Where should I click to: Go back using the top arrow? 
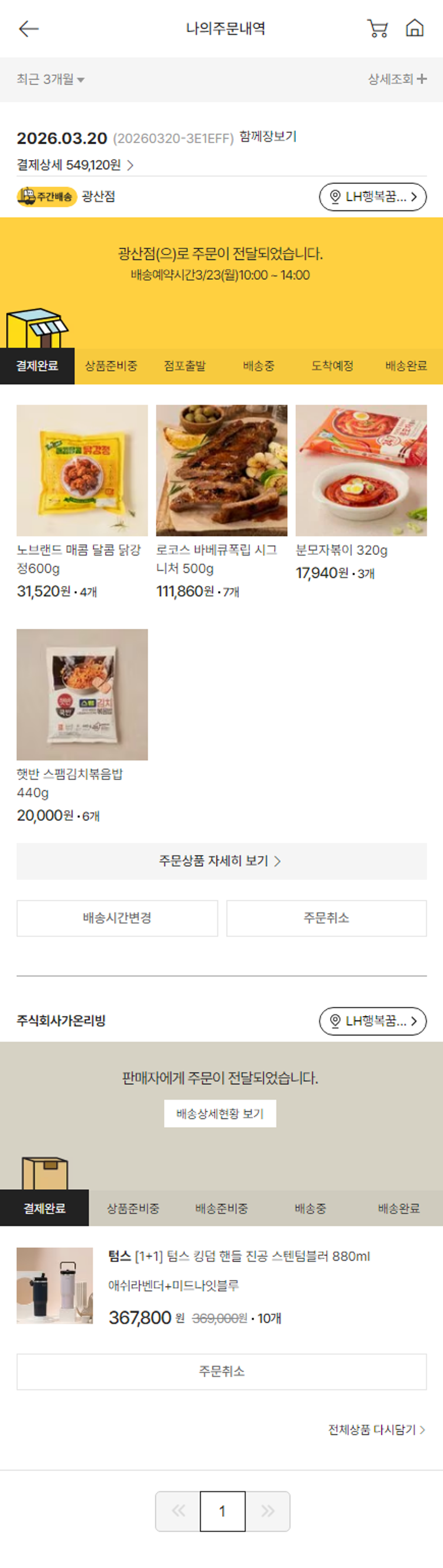[28, 28]
